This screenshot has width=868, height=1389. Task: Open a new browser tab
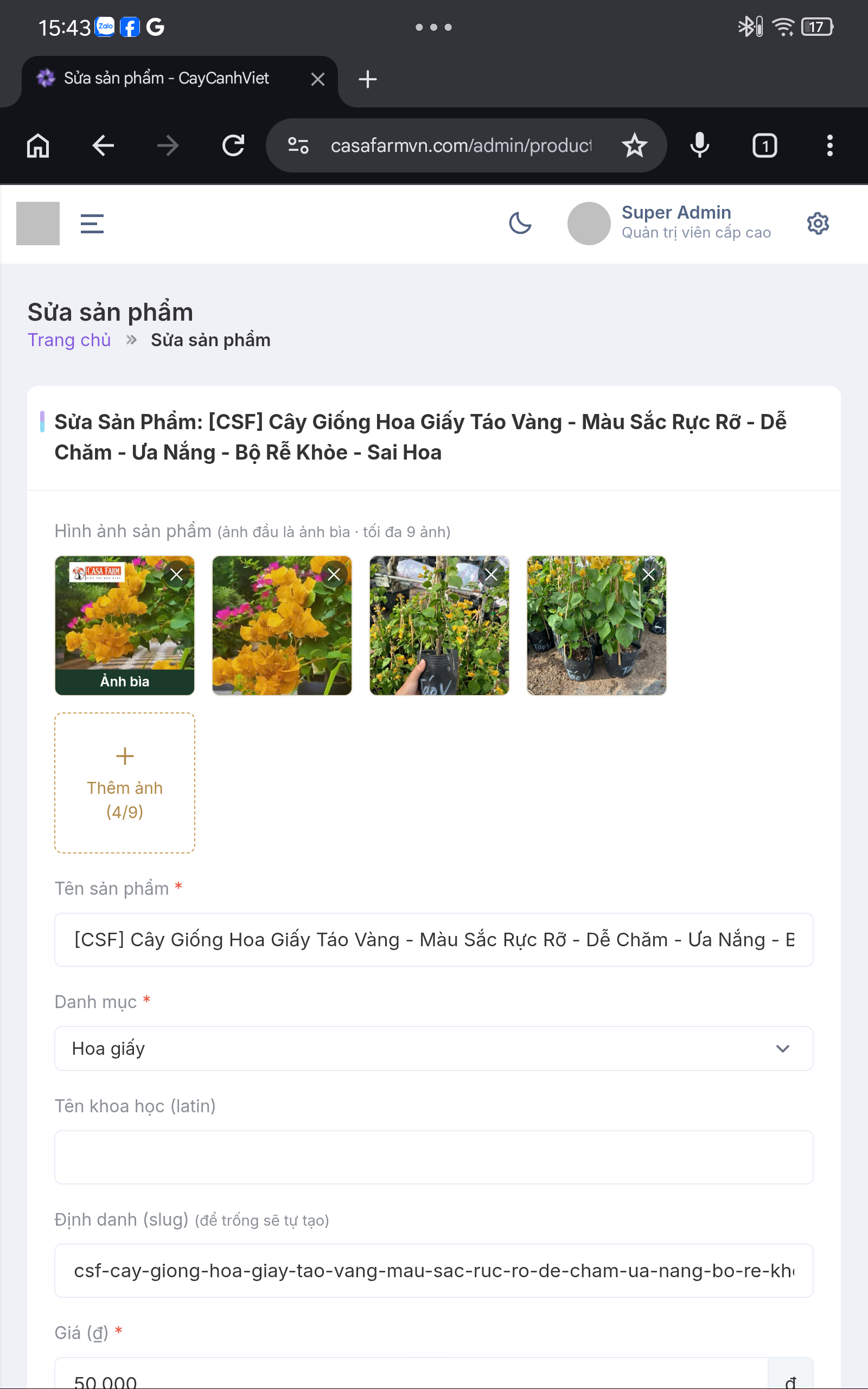367,79
